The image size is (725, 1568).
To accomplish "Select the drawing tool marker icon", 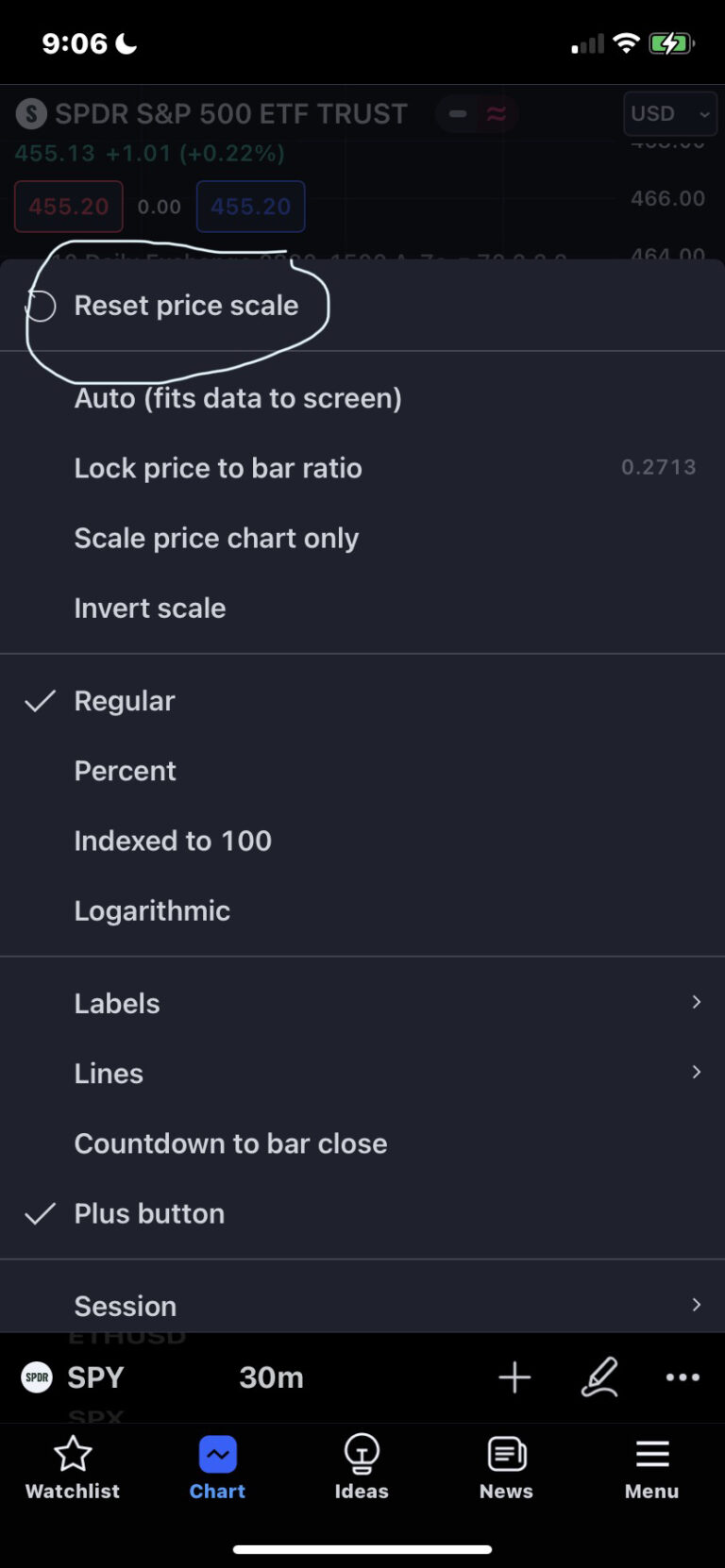I will [600, 1377].
